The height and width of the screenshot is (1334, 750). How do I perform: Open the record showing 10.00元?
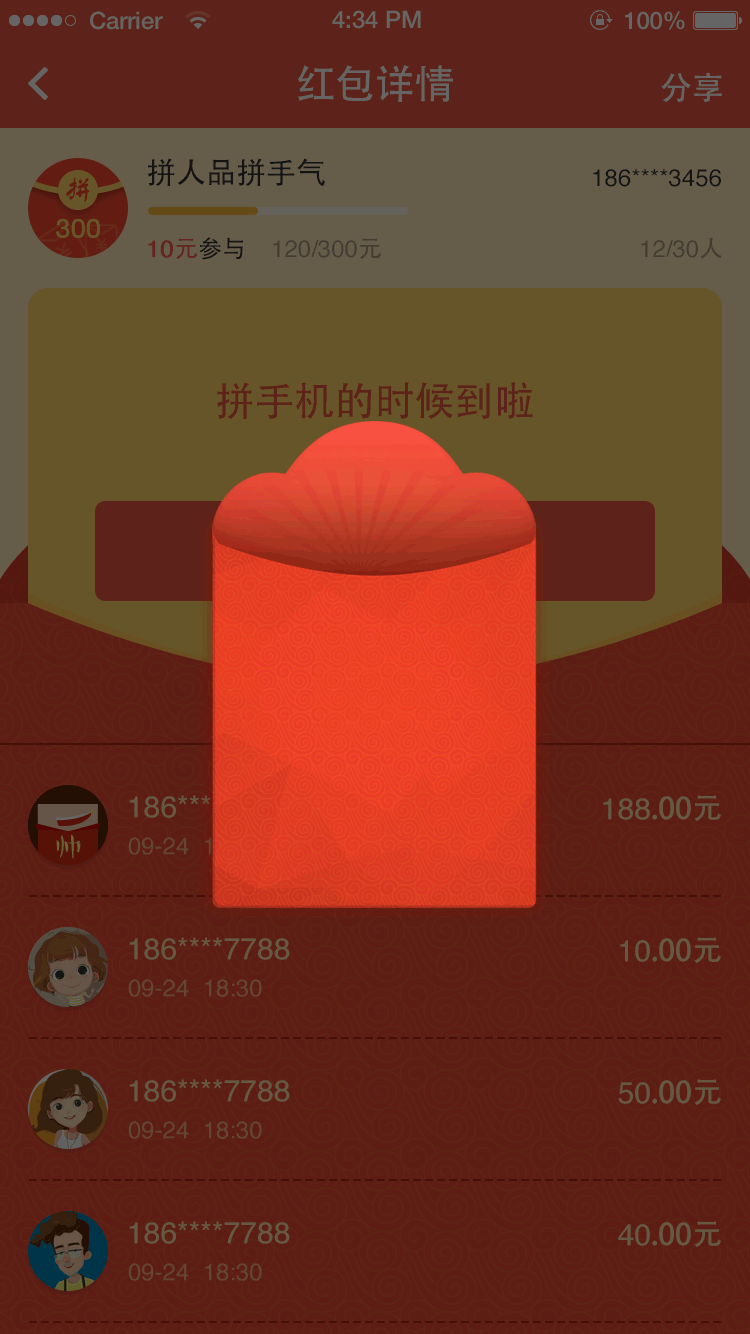pos(374,967)
